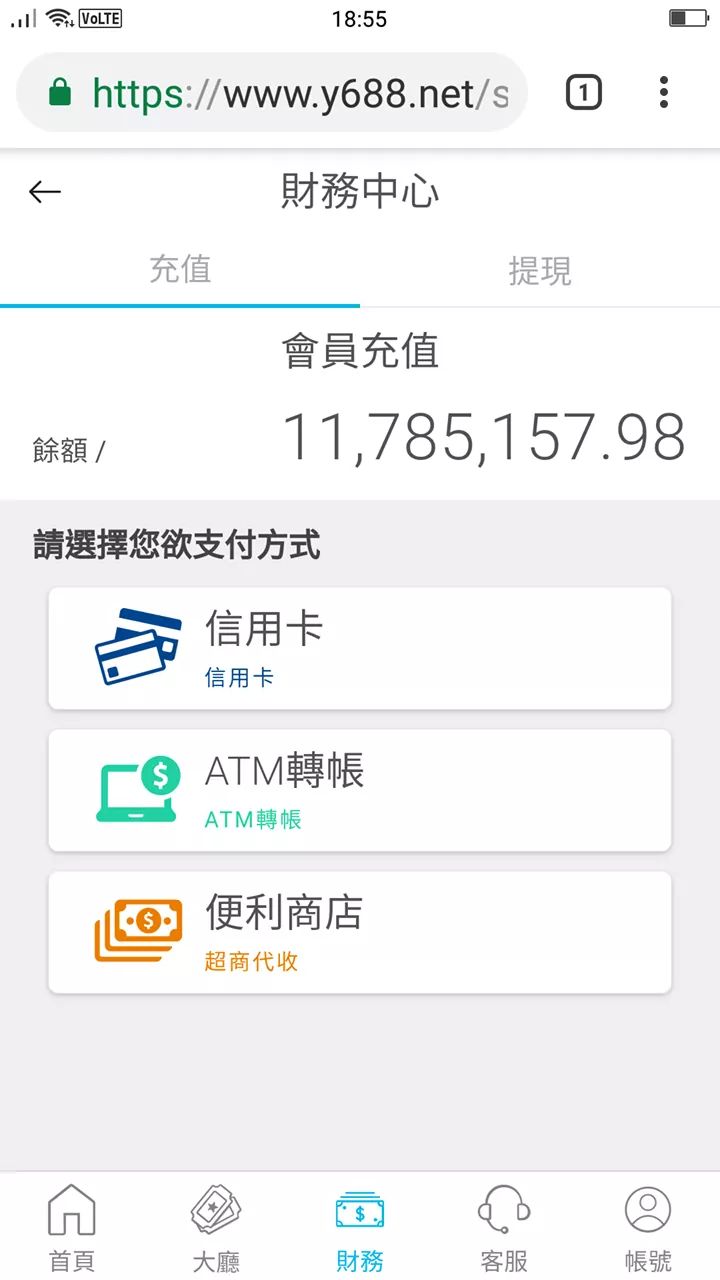
Task: Pick 便利商店 payment option
Action: click(360, 932)
